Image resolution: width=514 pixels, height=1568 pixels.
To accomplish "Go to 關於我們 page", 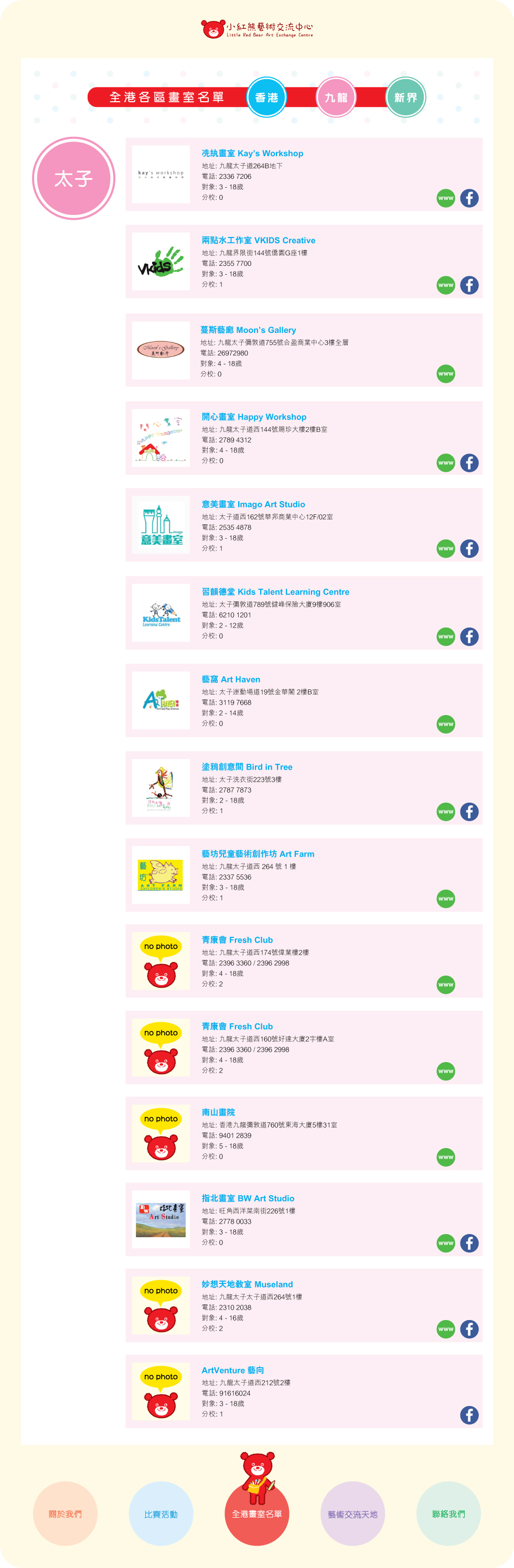I will pos(65,1514).
